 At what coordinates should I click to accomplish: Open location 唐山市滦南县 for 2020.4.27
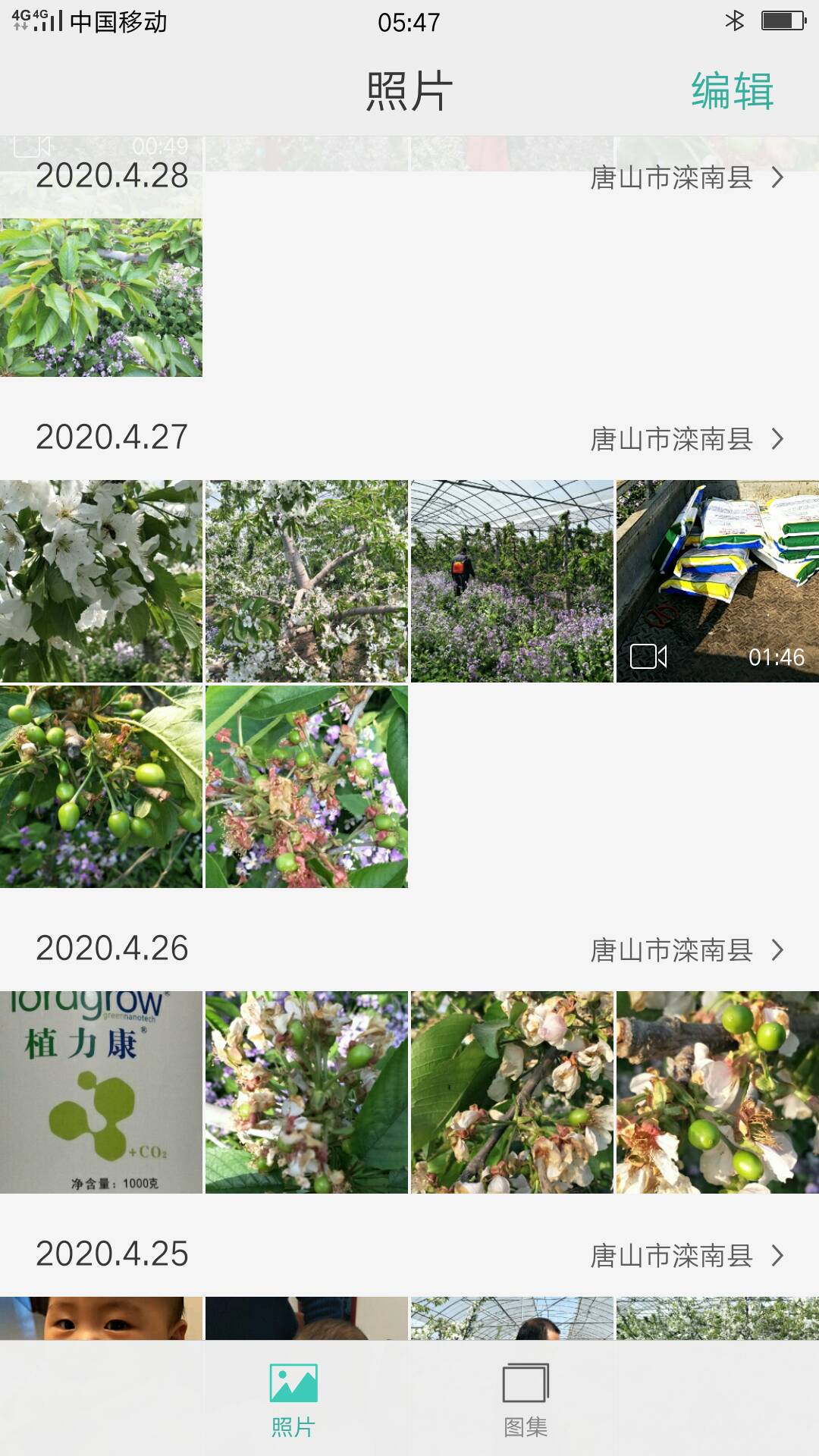[687, 438]
